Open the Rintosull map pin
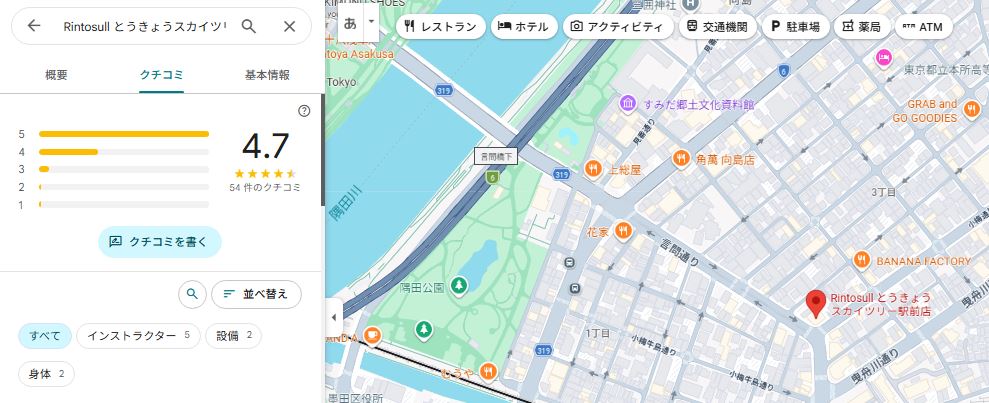Image resolution: width=989 pixels, height=403 pixels. click(816, 302)
